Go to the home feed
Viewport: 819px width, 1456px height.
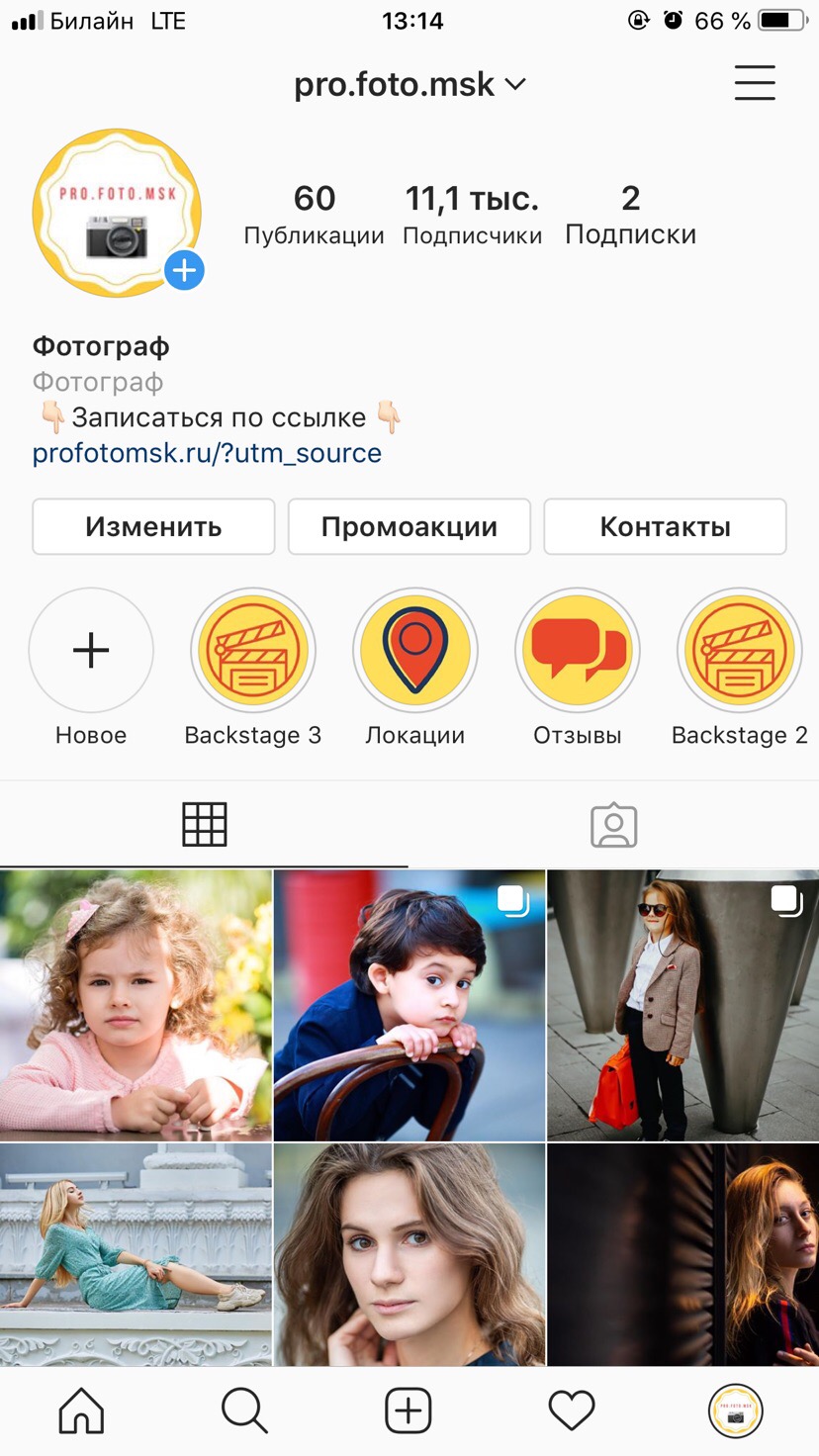[x=81, y=1410]
